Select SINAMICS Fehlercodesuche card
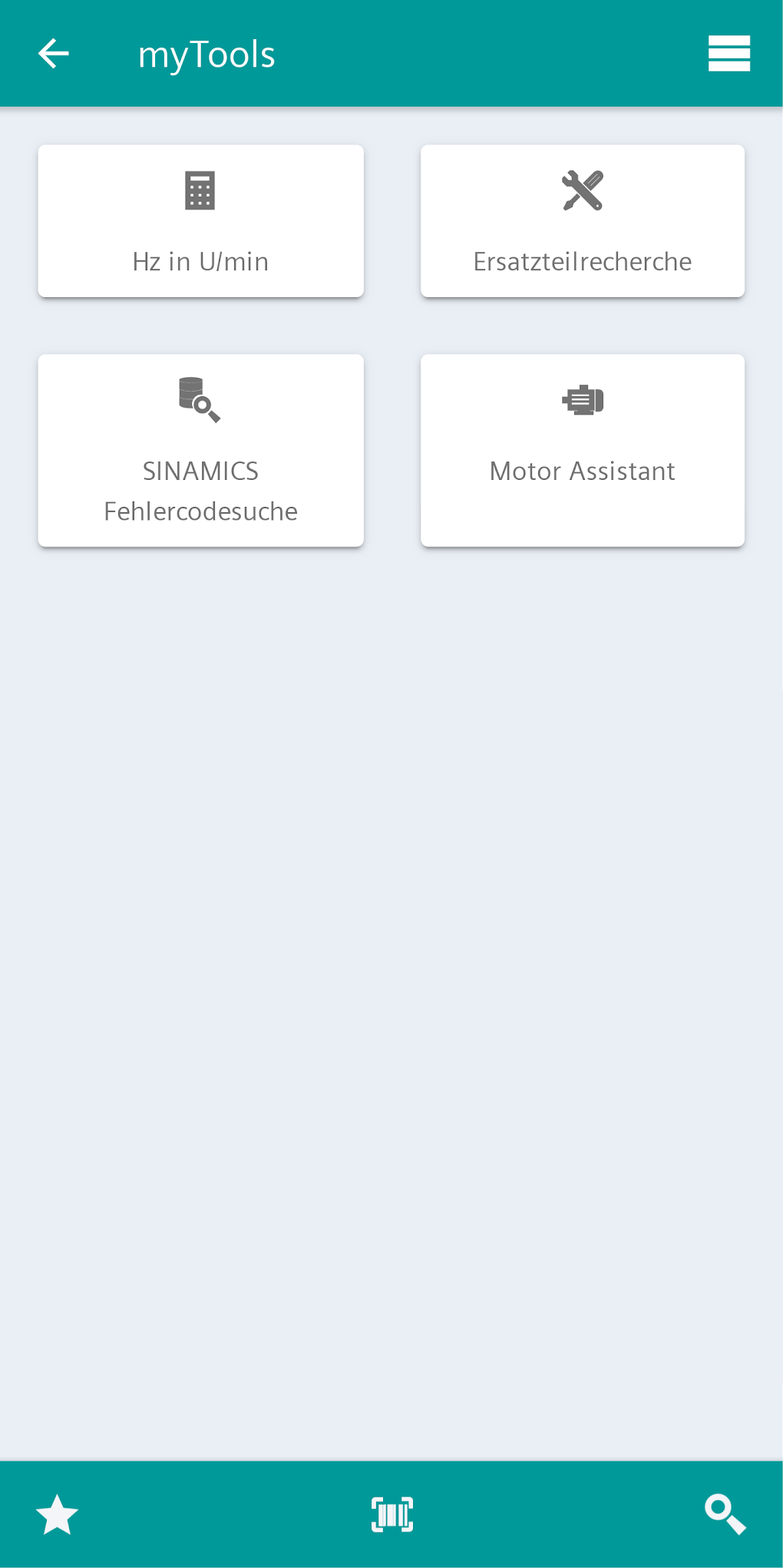 pyautogui.click(x=200, y=451)
